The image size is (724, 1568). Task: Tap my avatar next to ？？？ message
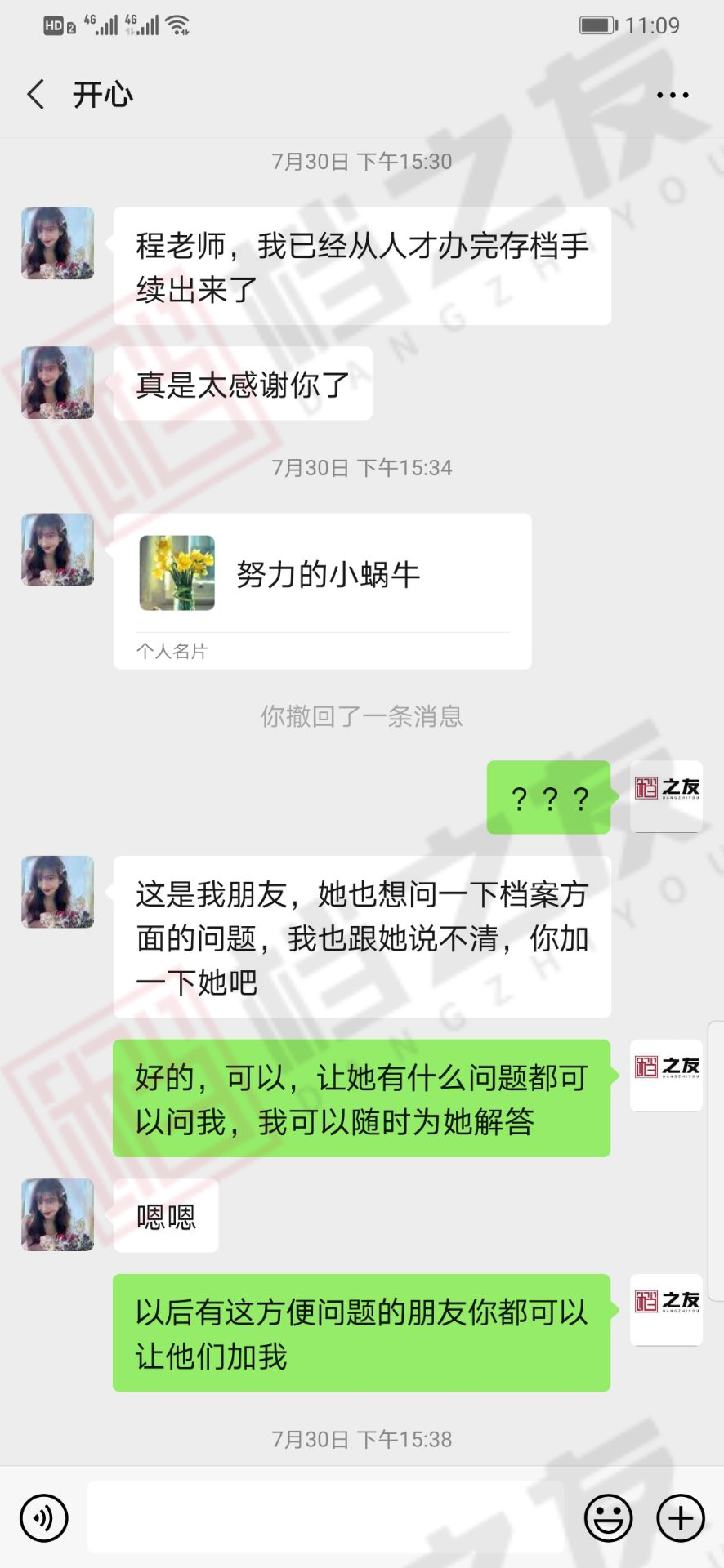coord(666,796)
